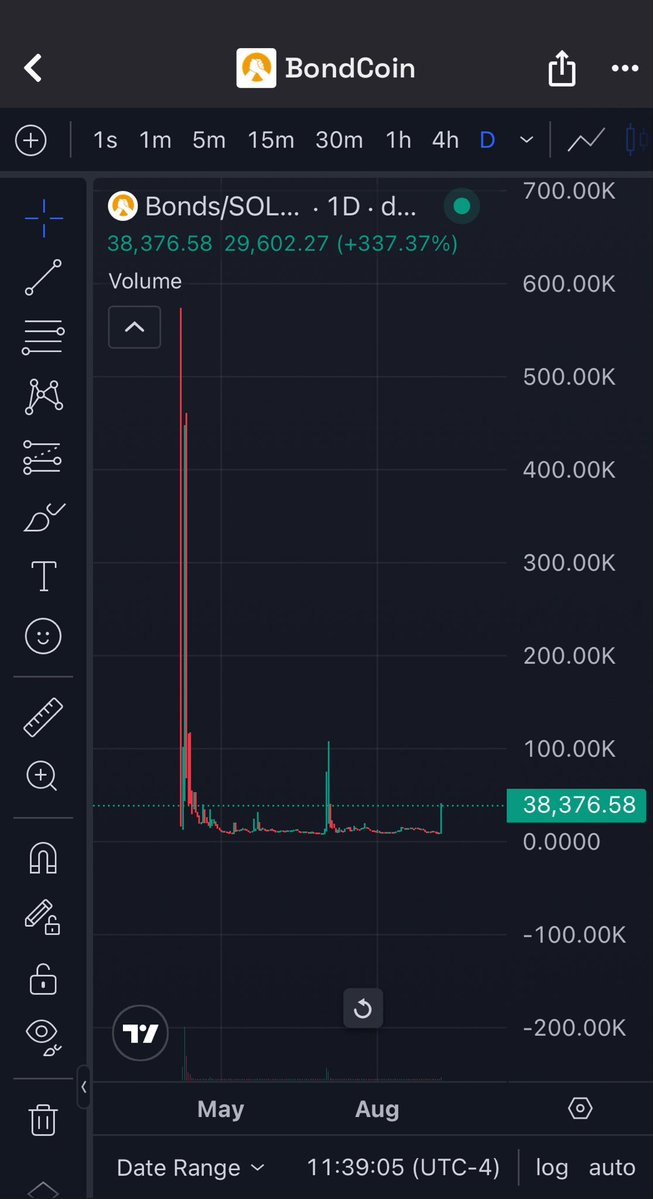Screen dimensions: 653x1199
Task: Activate the measure ruler tool
Action: pos(43,717)
